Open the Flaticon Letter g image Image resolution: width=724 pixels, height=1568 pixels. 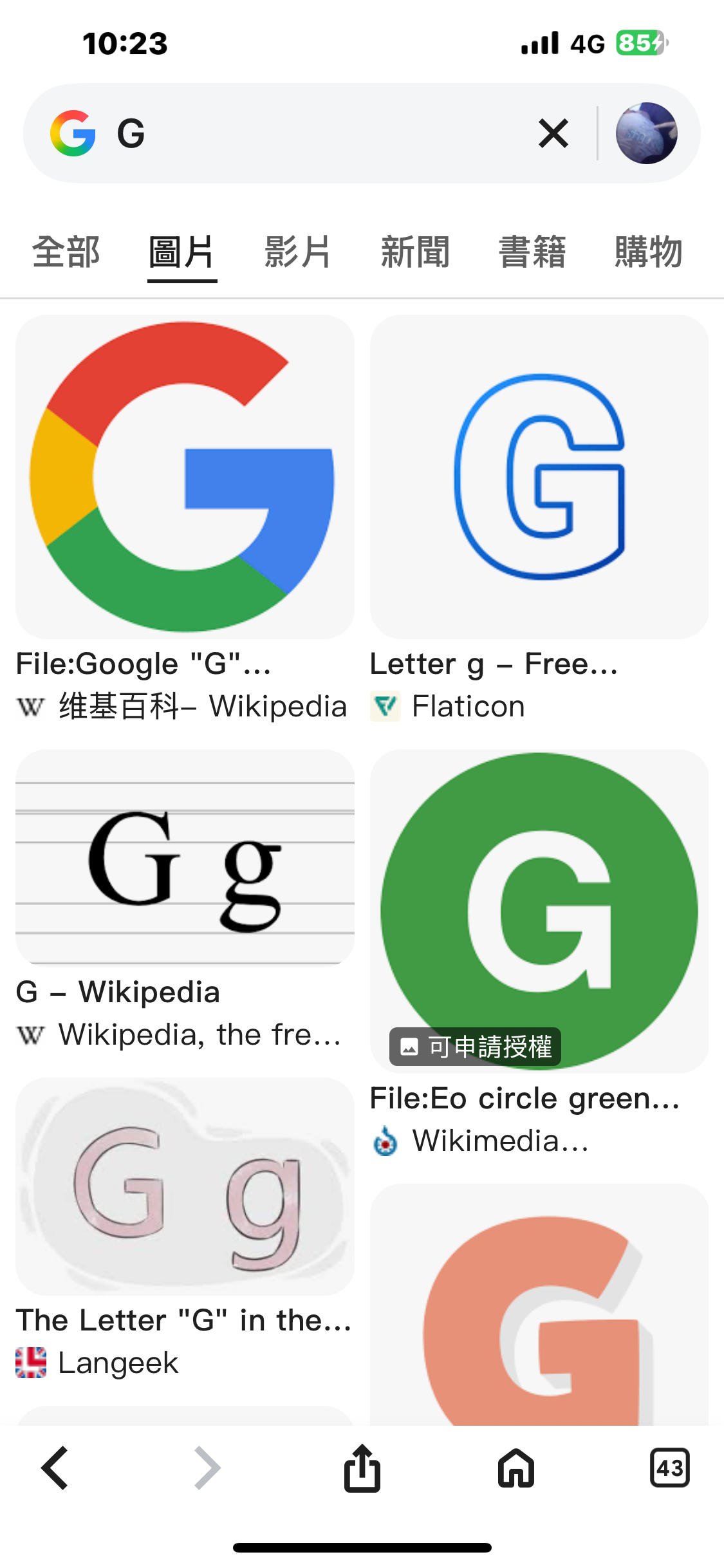(x=539, y=477)
